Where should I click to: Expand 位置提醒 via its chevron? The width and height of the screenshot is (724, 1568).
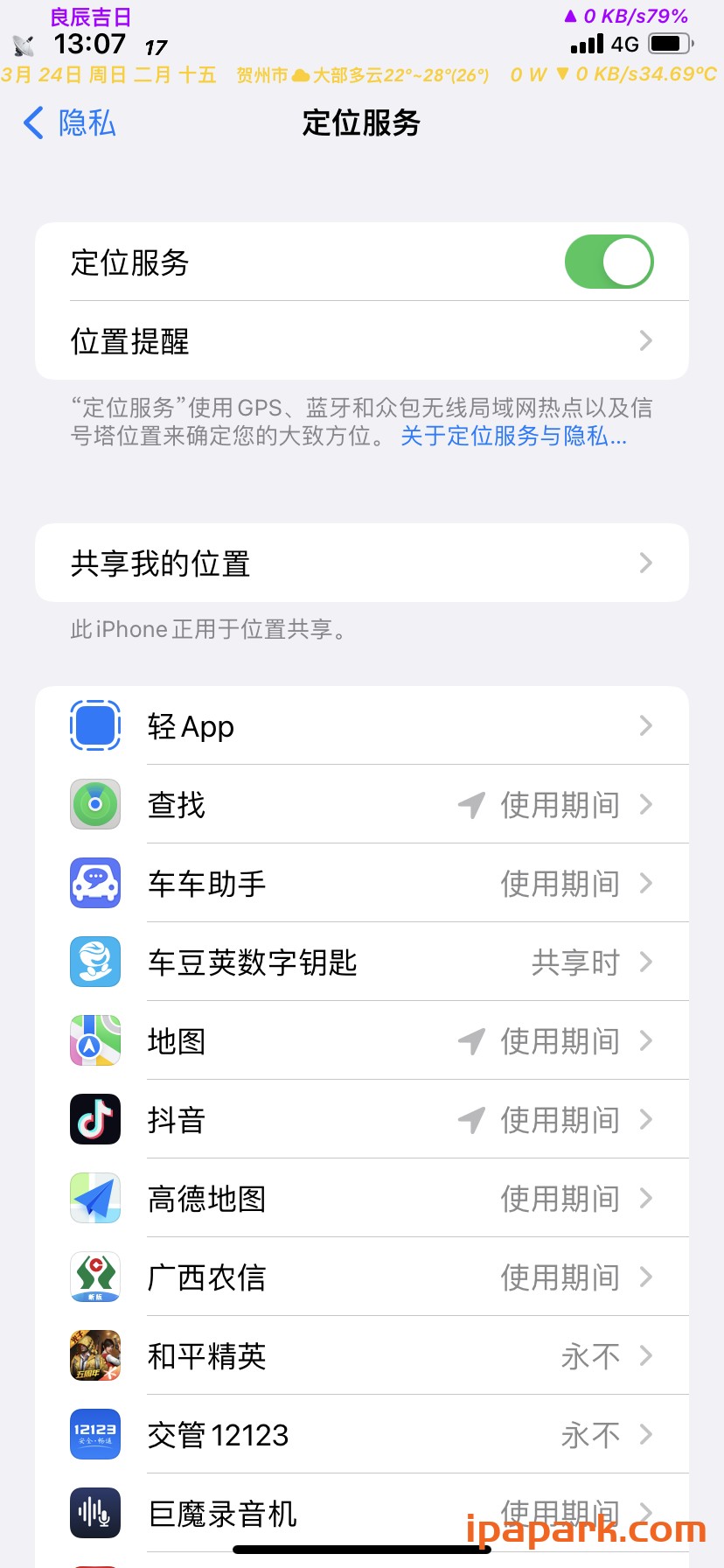click(x=645, y=341)
